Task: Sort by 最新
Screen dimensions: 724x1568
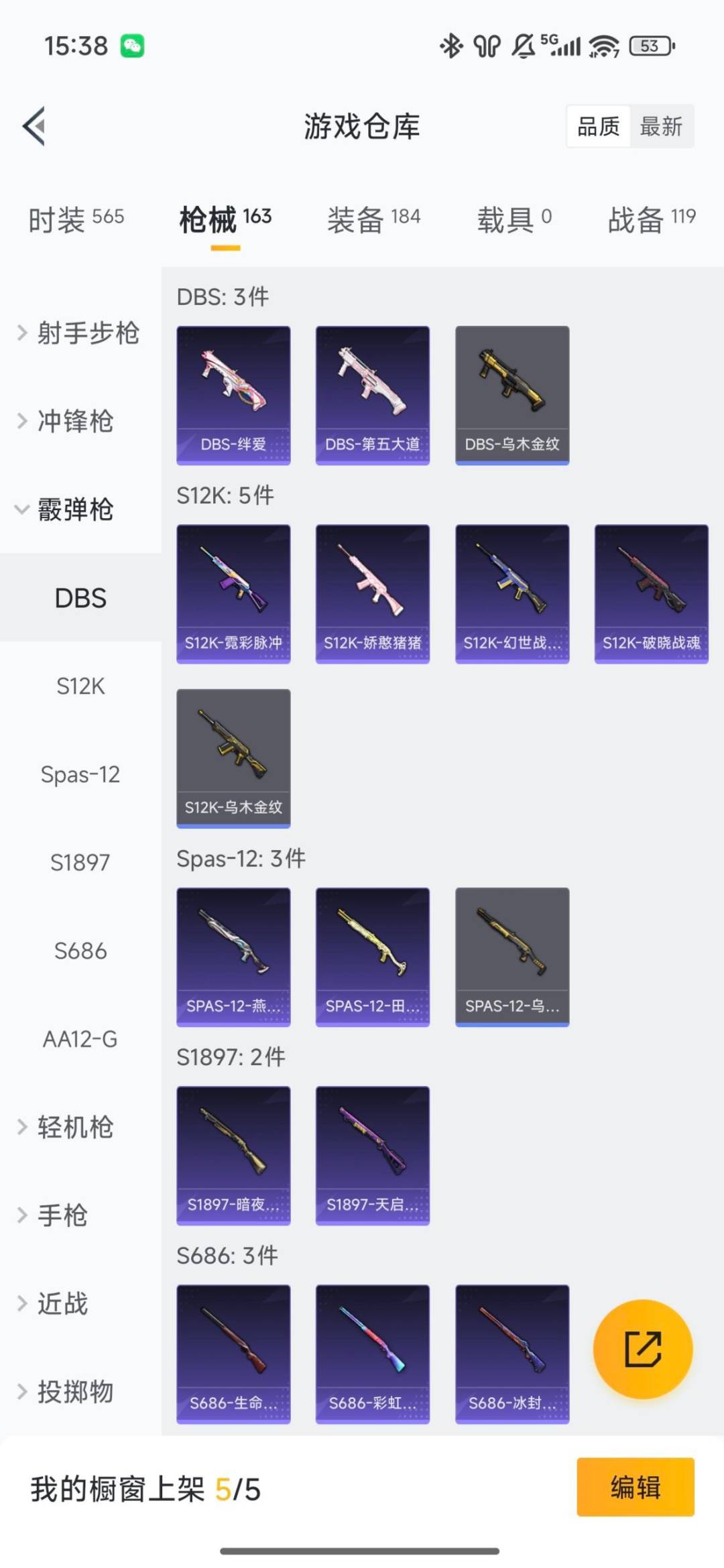Action: click(x=660, y=126)
